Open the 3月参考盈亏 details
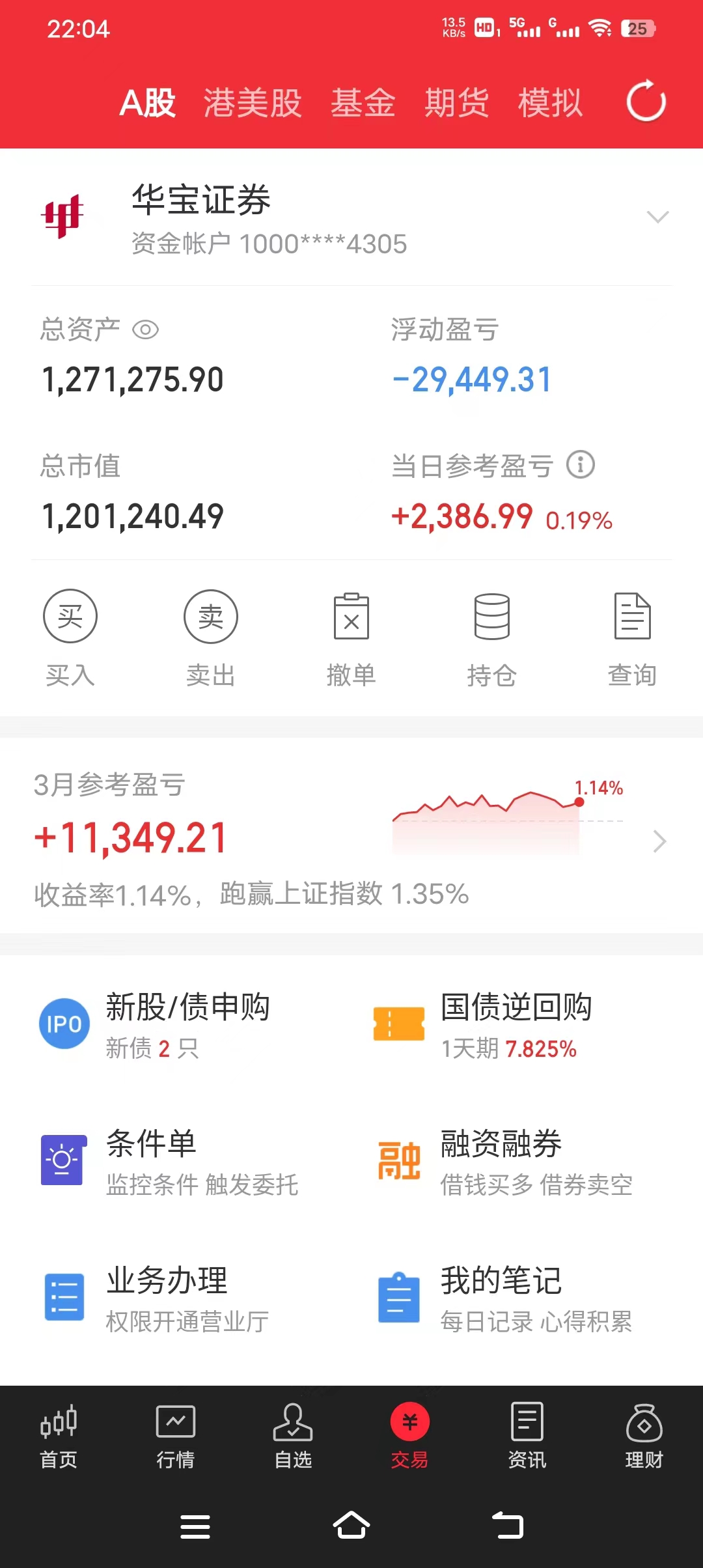703x1568 pixels. click(x=659, y=841)
